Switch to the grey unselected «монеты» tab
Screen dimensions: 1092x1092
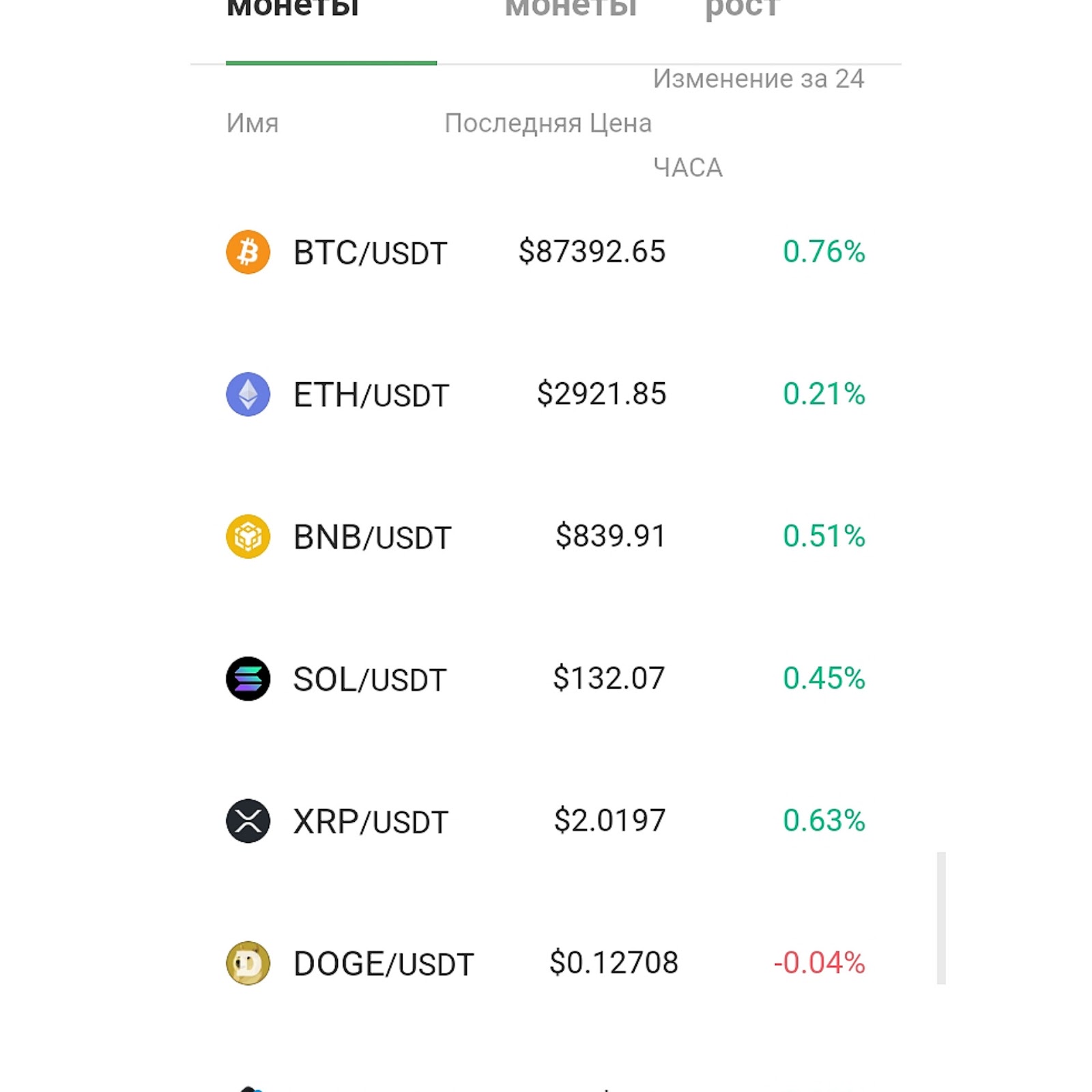pos(571,10)
